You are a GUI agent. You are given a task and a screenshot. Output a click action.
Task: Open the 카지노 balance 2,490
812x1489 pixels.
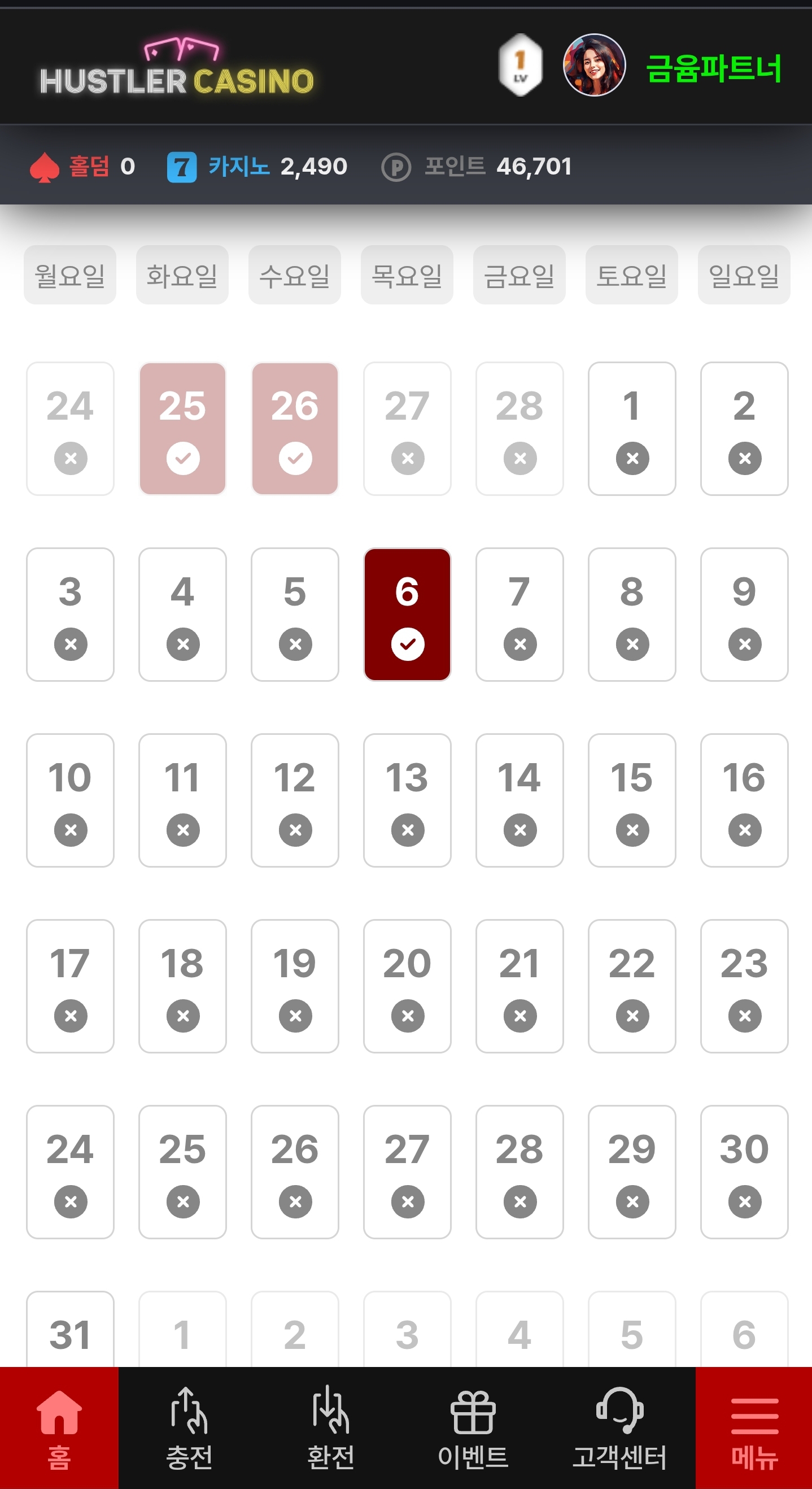257,167
